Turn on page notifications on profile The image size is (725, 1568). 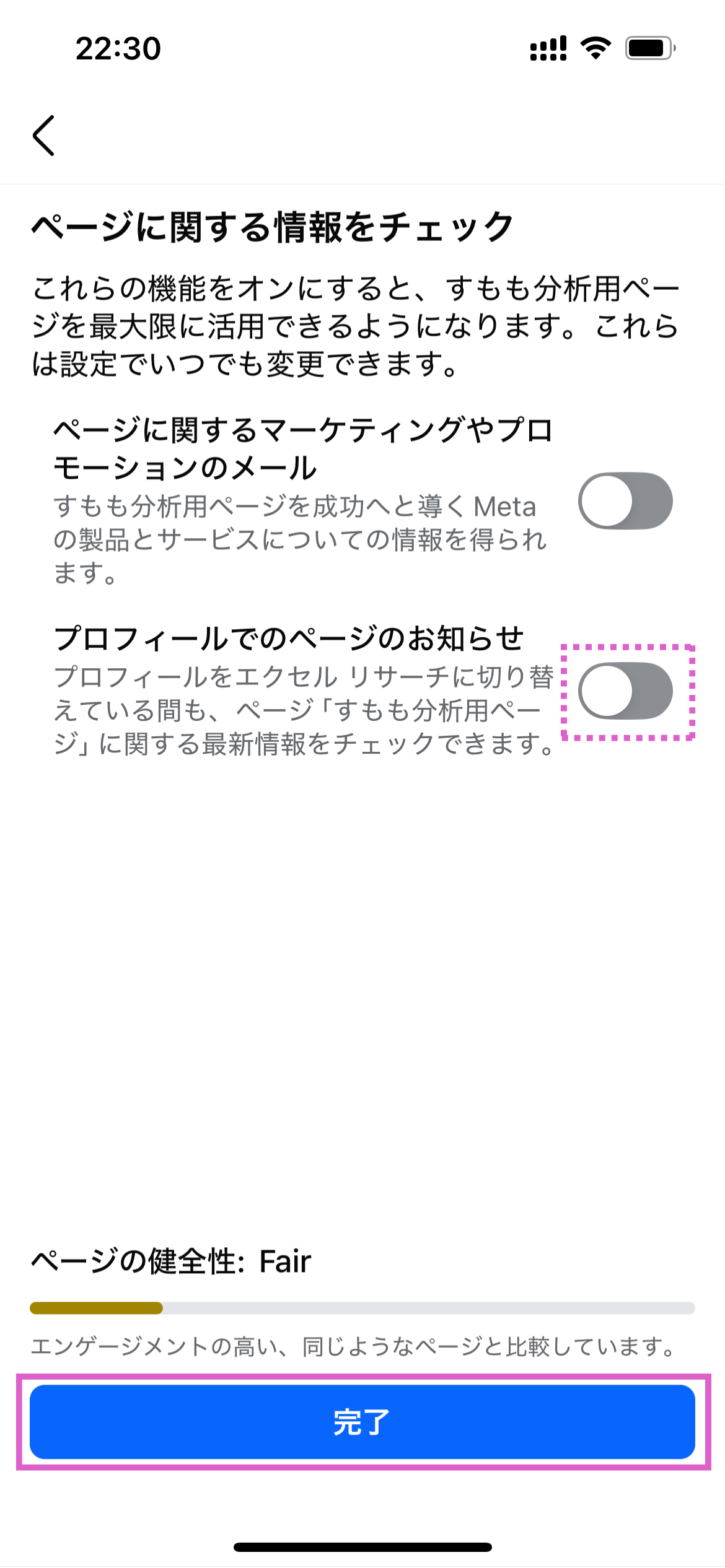click(x=625, y=690)
